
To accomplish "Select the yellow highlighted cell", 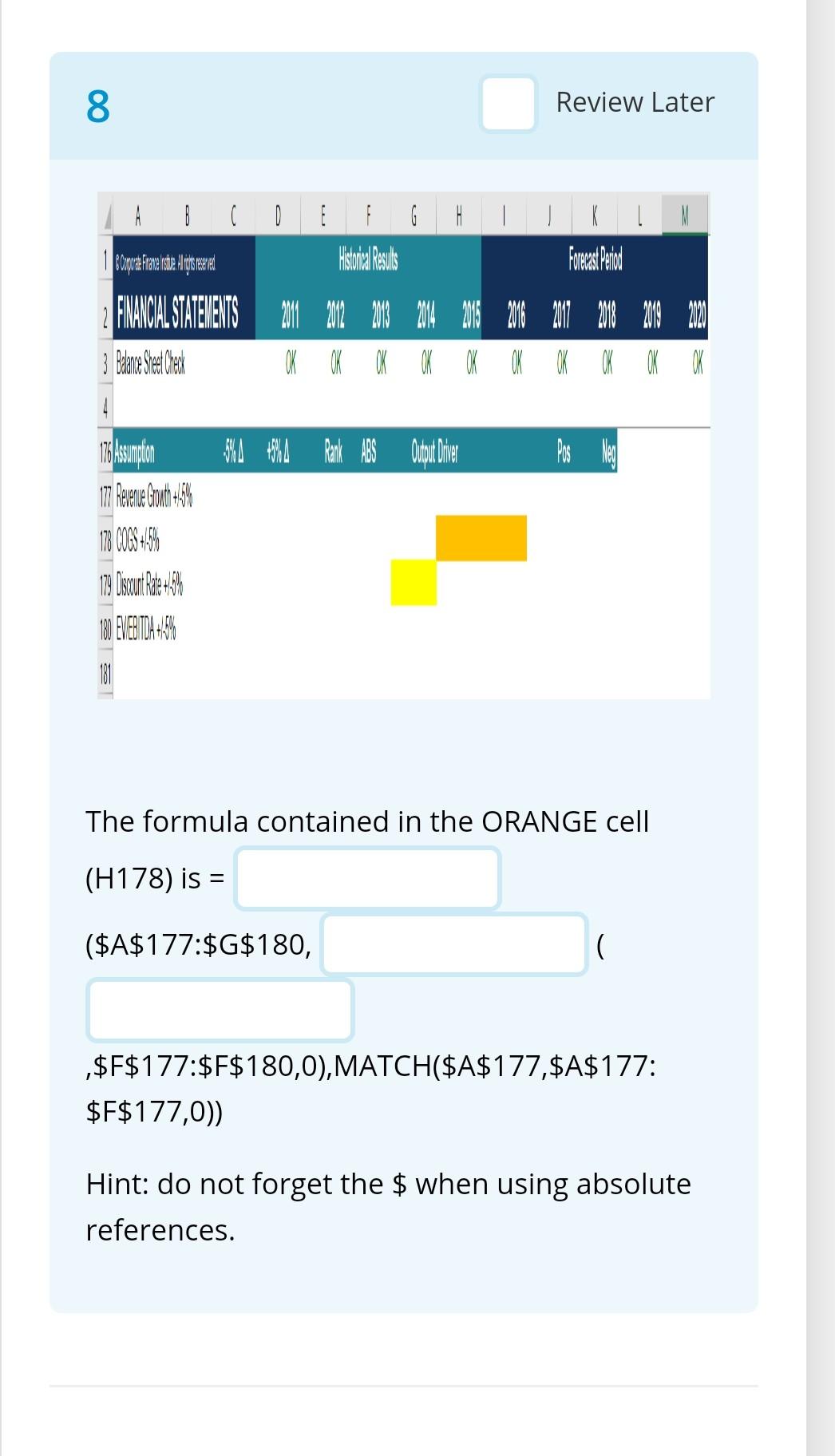I will point(413,582).
